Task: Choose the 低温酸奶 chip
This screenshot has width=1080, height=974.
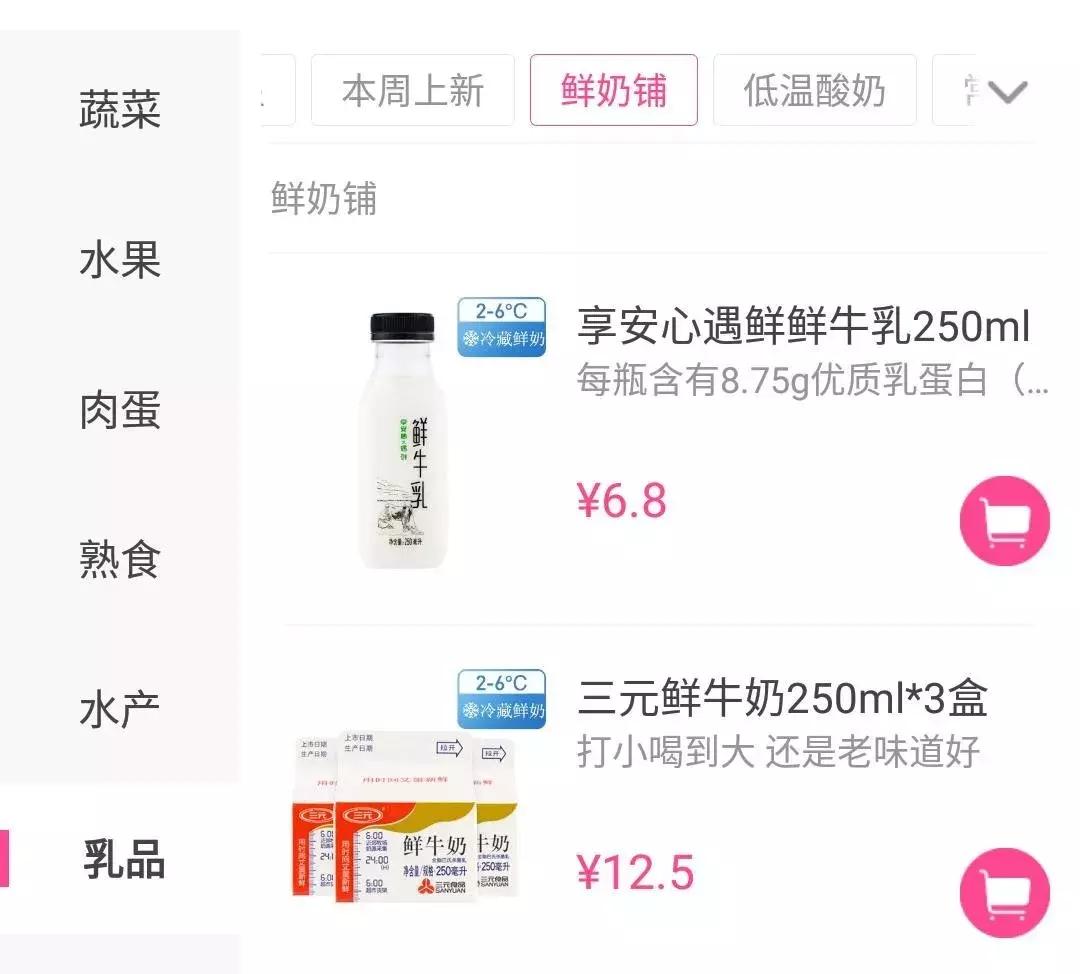Action: pos(814,91)
